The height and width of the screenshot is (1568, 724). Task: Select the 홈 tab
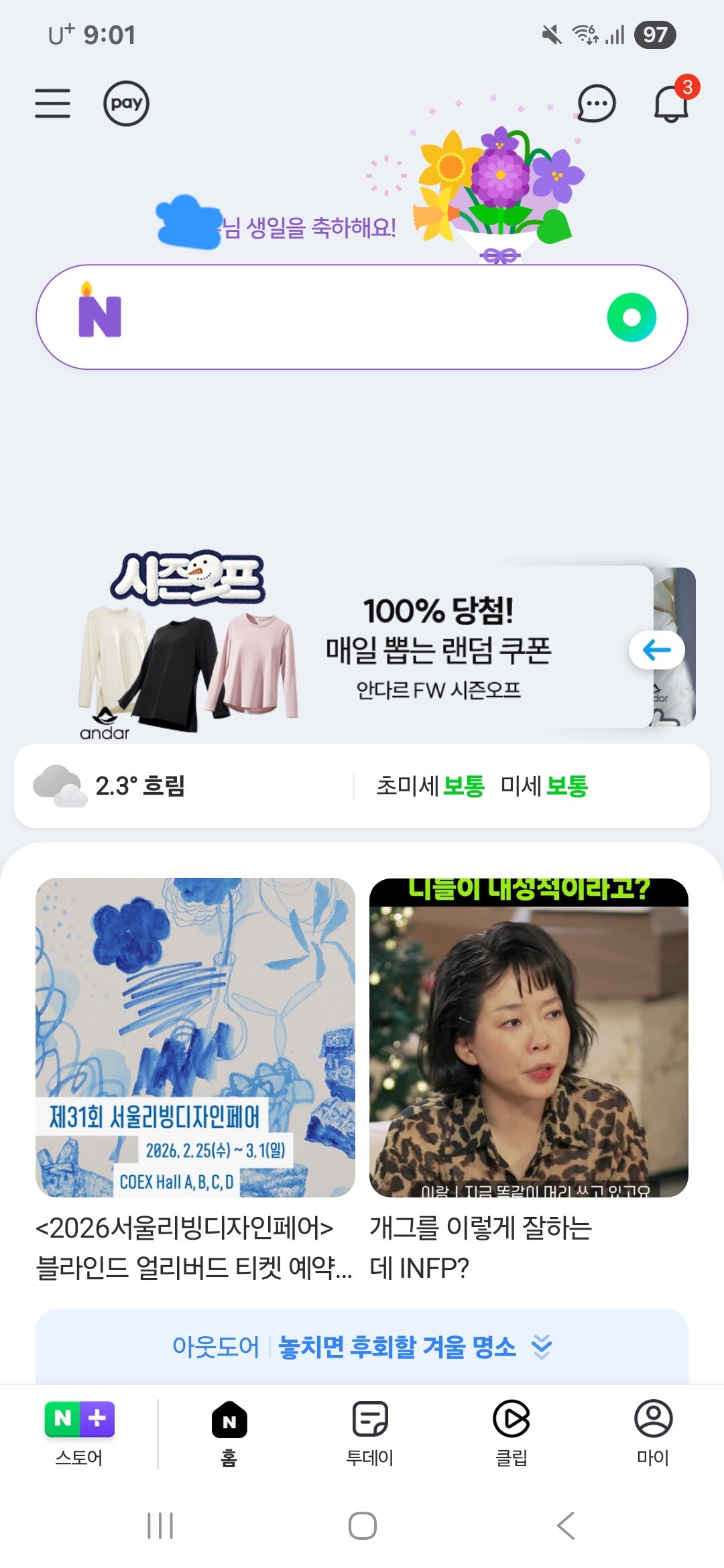pos(229,1433)
